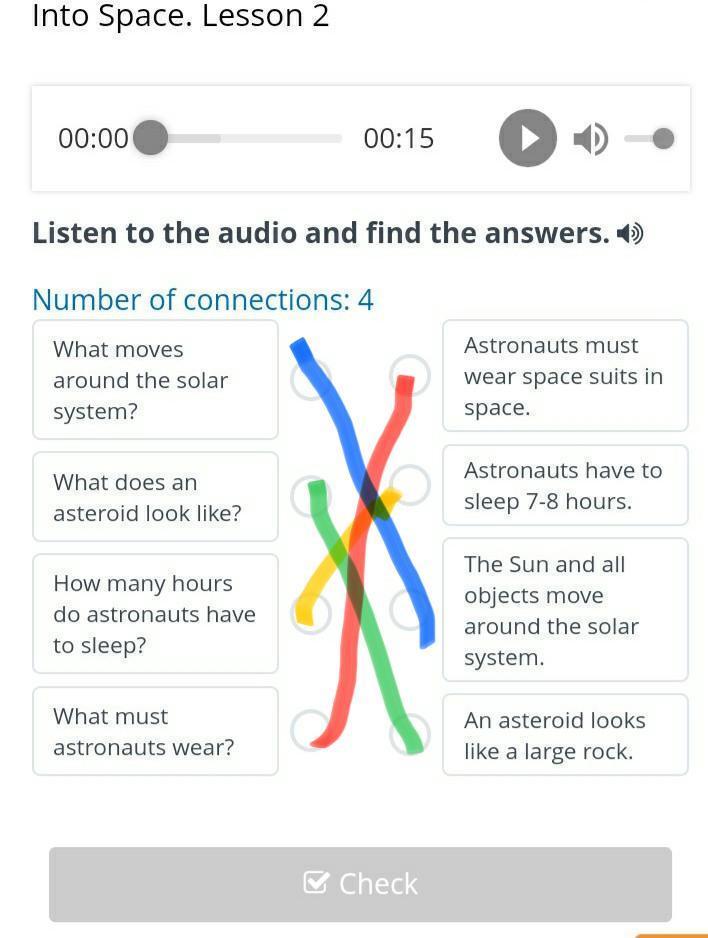Image resolution: width=708 pixels, height=938 pixels.
Task: Check the matching answers
Action: click(x=360, y=884)
